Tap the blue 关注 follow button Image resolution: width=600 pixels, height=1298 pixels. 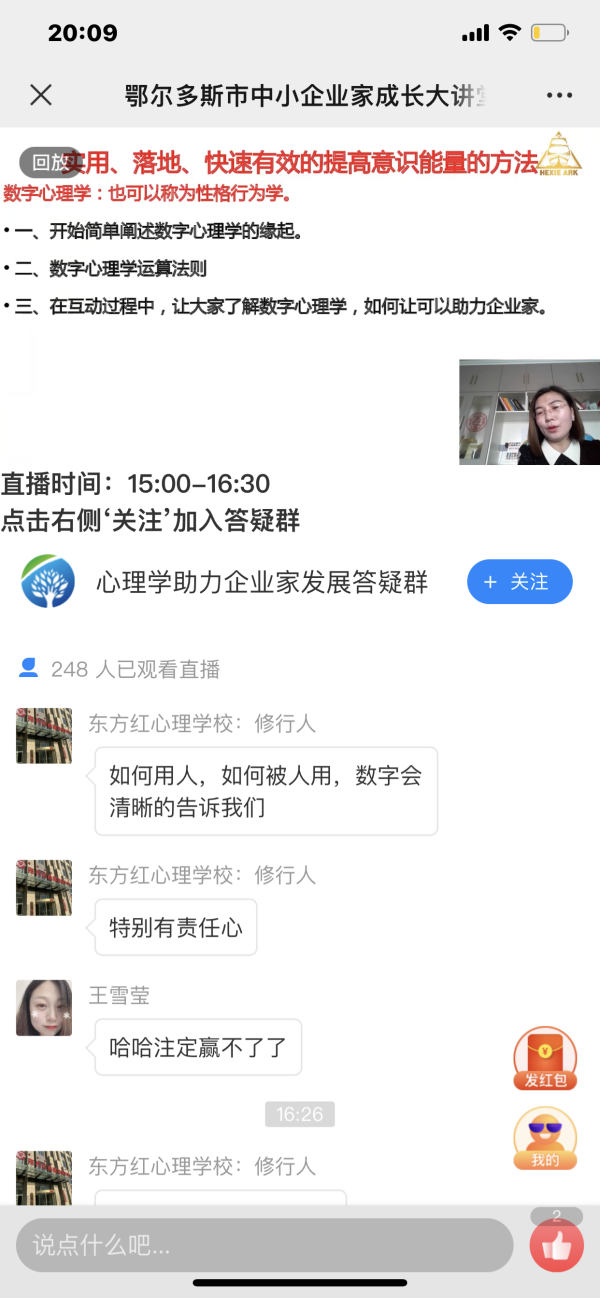point(519,582)
